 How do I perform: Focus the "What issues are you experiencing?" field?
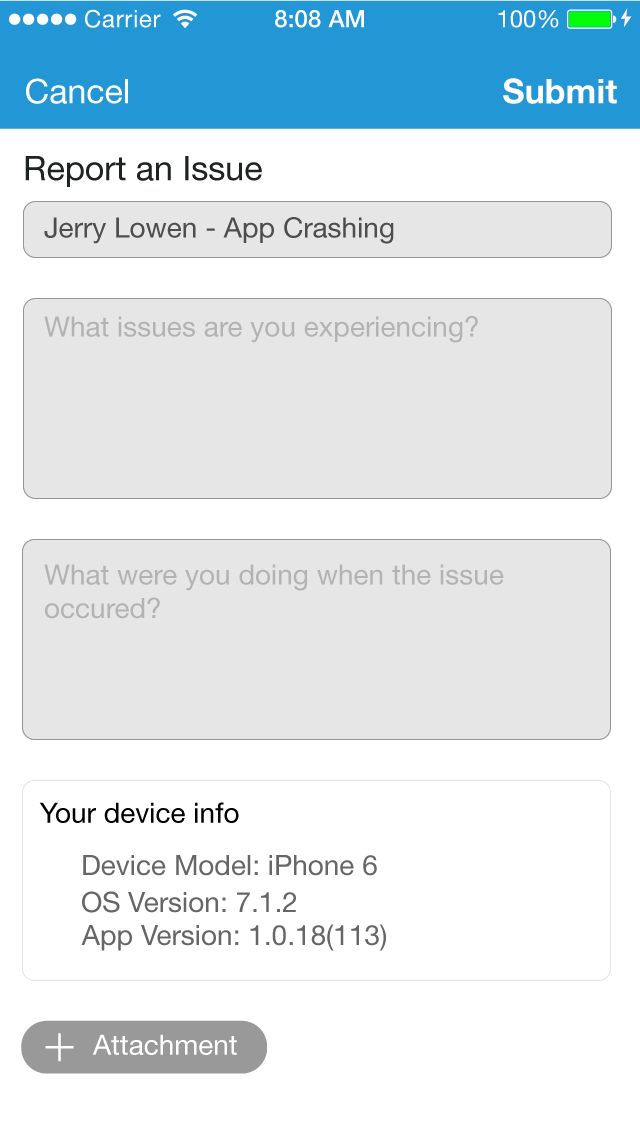pyautogui.click(x=317, y=398)
